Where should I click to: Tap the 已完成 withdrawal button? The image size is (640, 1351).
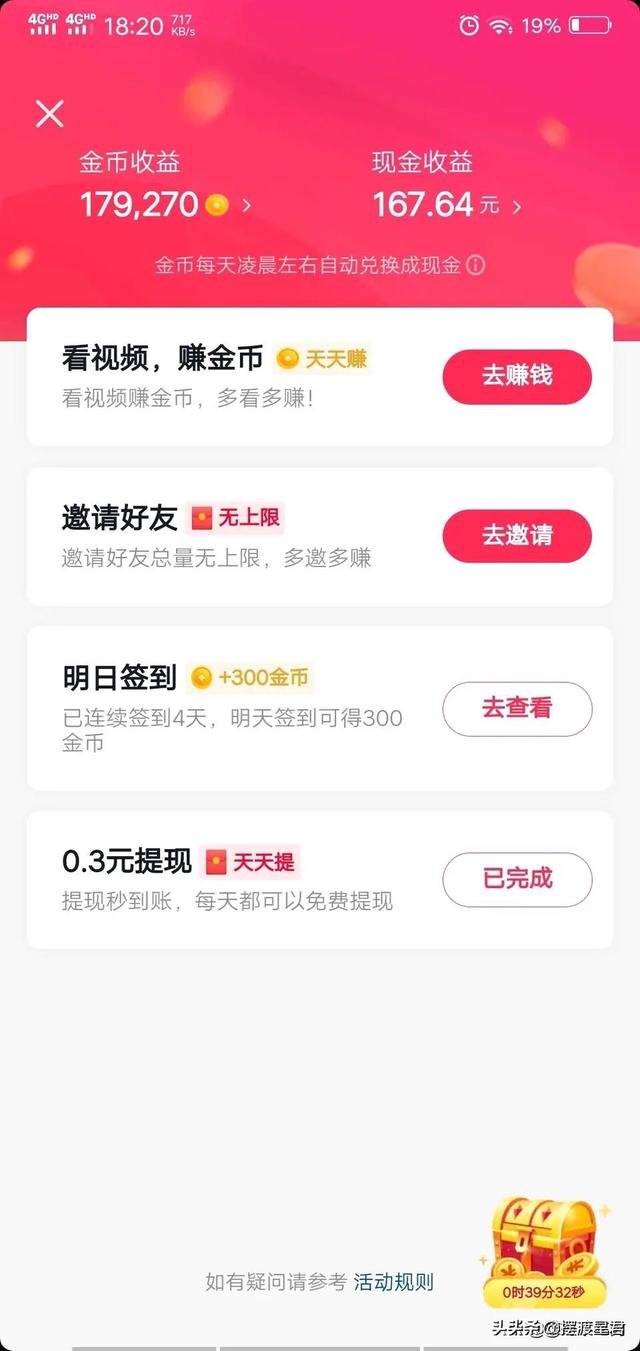click(517, 879)
